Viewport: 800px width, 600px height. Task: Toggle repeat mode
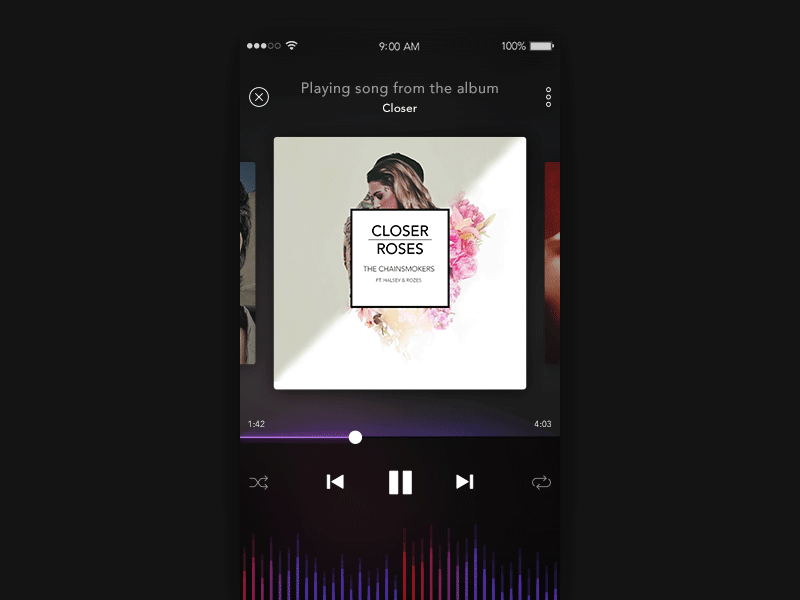pos(541,483)
